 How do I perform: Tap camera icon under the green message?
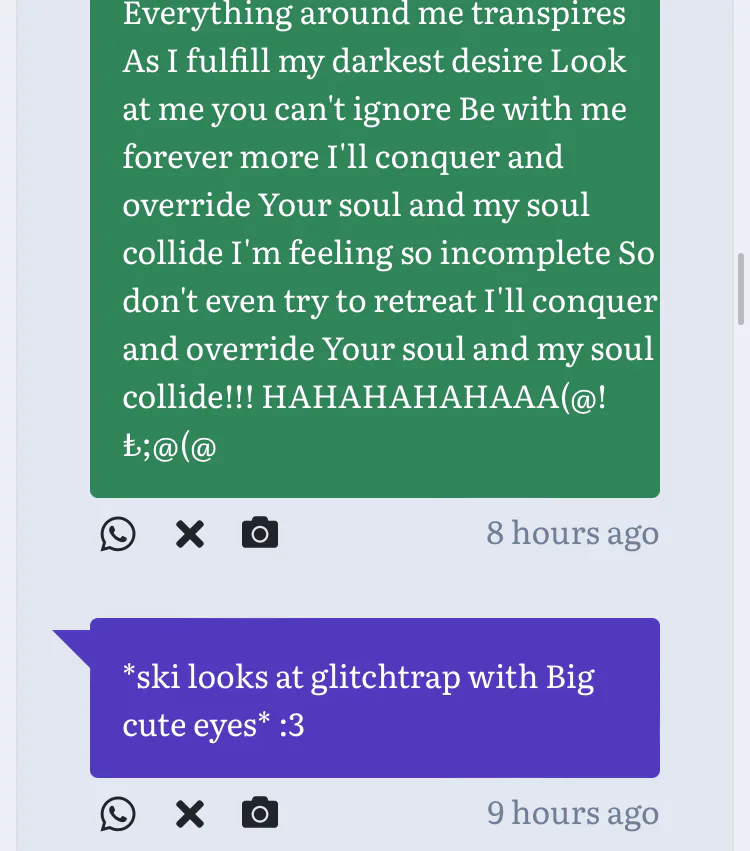click(260, 534)
